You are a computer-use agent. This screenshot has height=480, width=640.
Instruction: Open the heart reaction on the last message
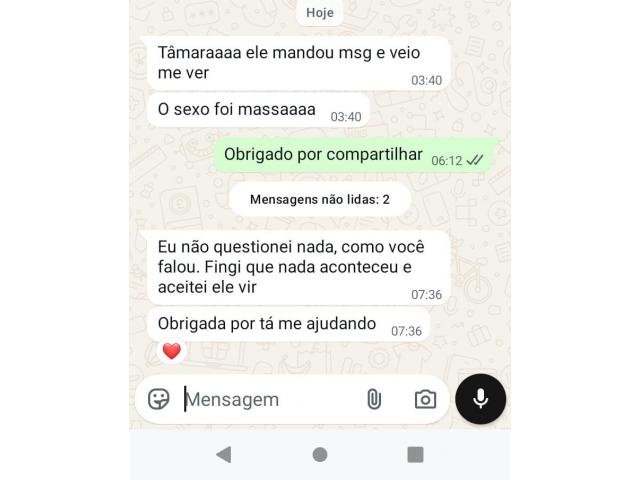pos(171,351)
